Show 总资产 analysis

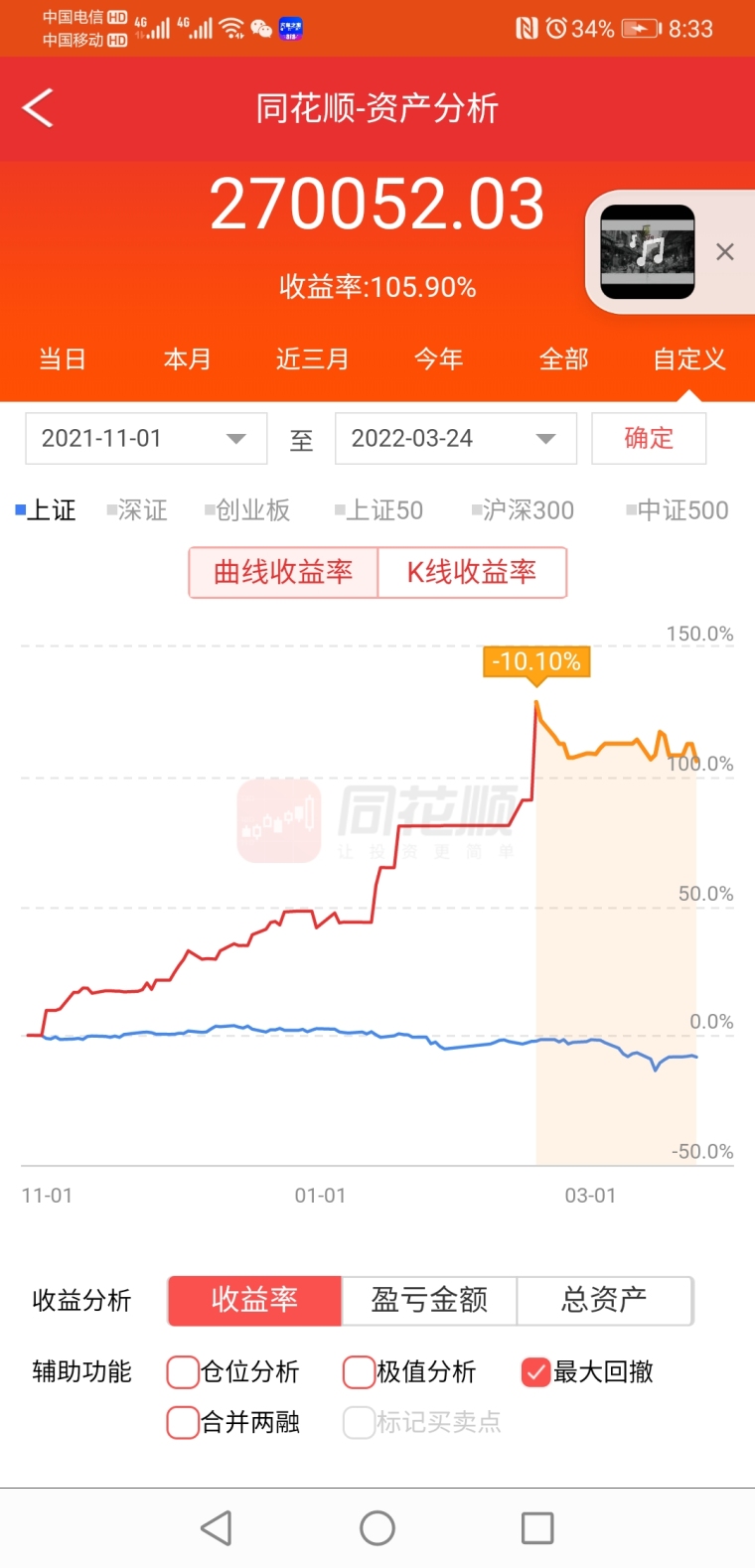[604, 1300]
